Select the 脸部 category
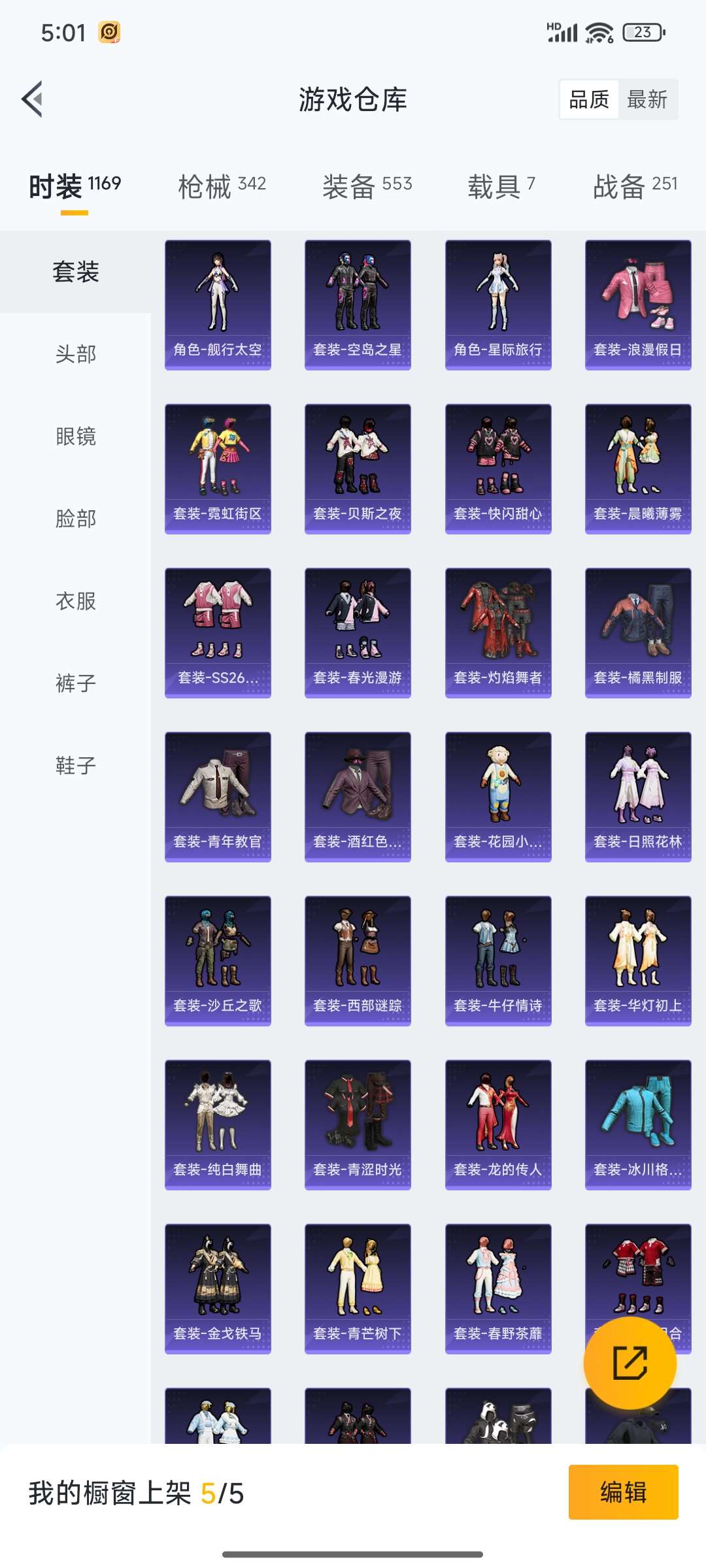Screen dimensions: 706x1568 (x=76, y=519)
